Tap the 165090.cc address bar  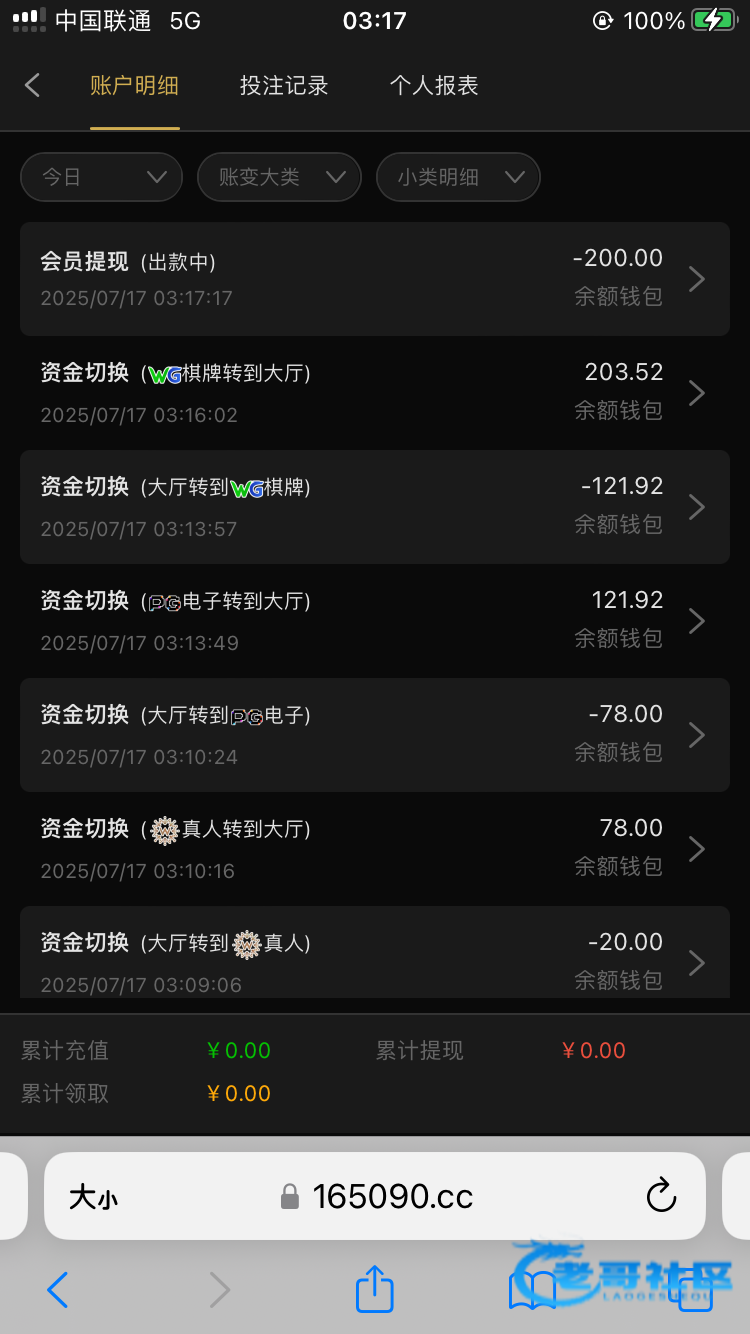pyautogui.click(x=392, y=1196)
